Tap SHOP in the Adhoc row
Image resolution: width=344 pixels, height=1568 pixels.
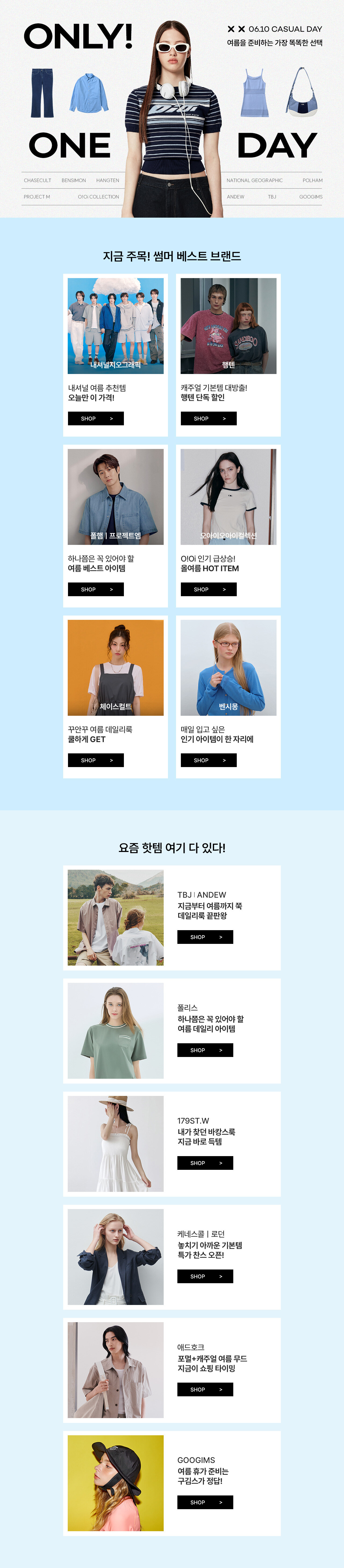click(x=205, y=1390)
